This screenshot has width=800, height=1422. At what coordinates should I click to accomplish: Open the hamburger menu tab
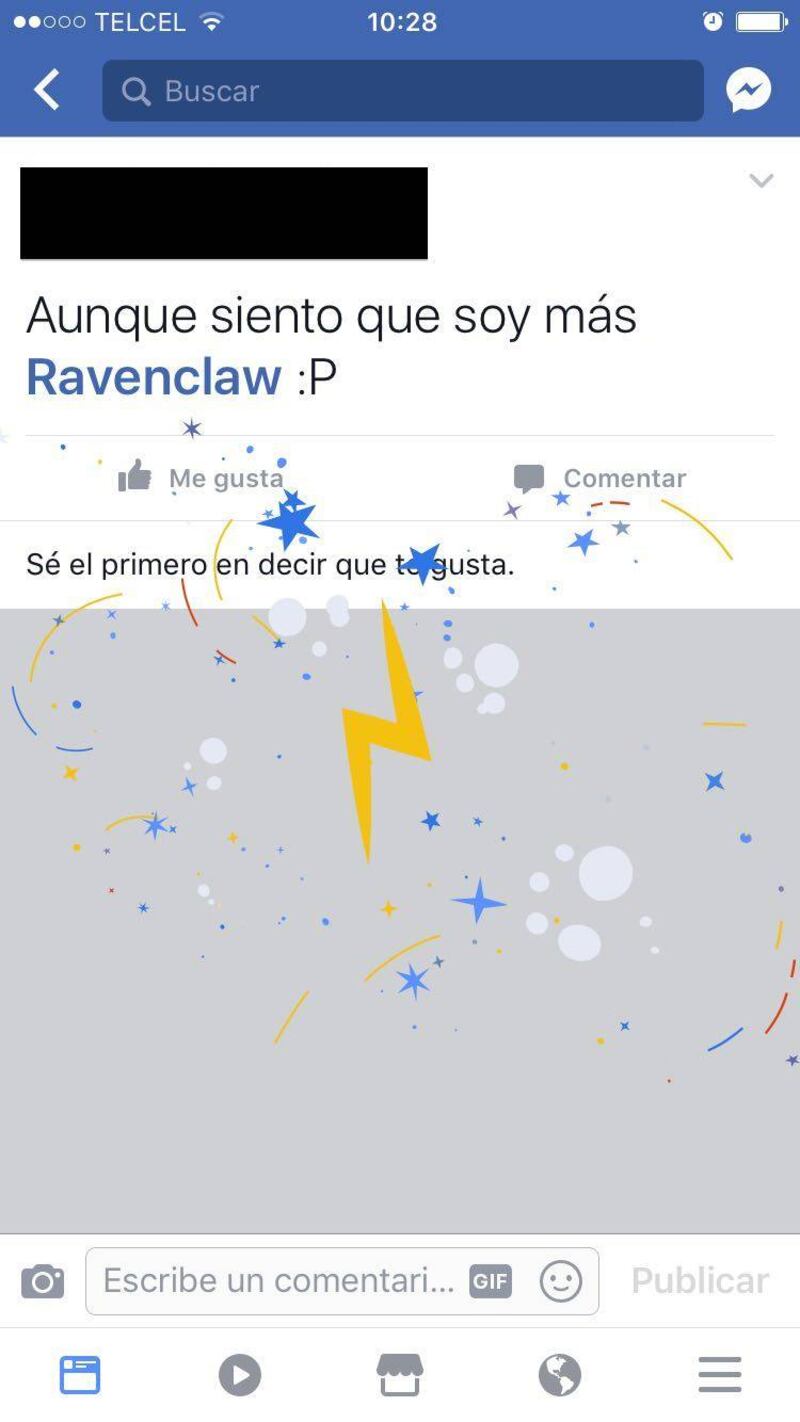point(720,1375)
